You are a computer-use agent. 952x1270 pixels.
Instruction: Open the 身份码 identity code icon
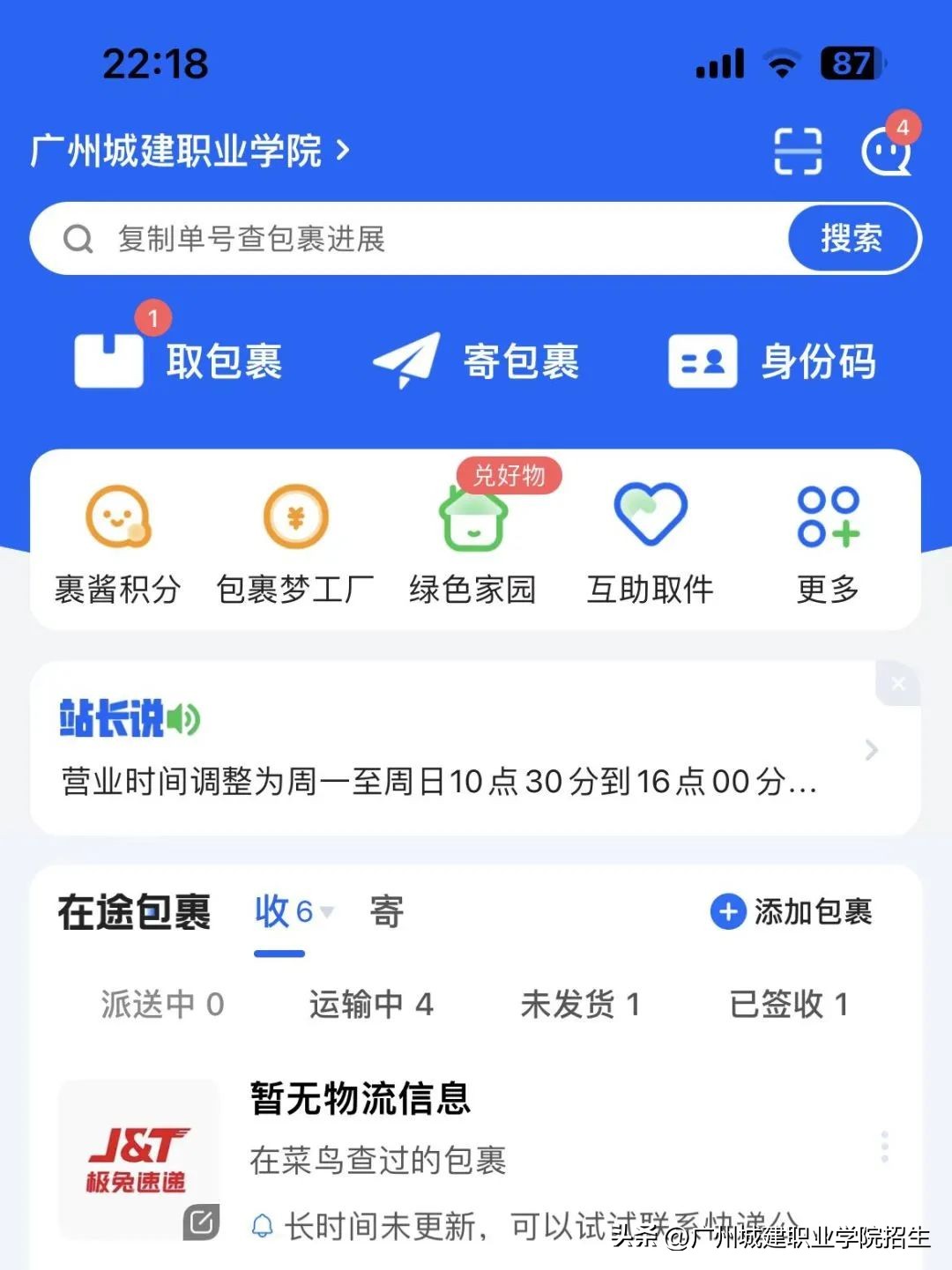click(701, 360)
